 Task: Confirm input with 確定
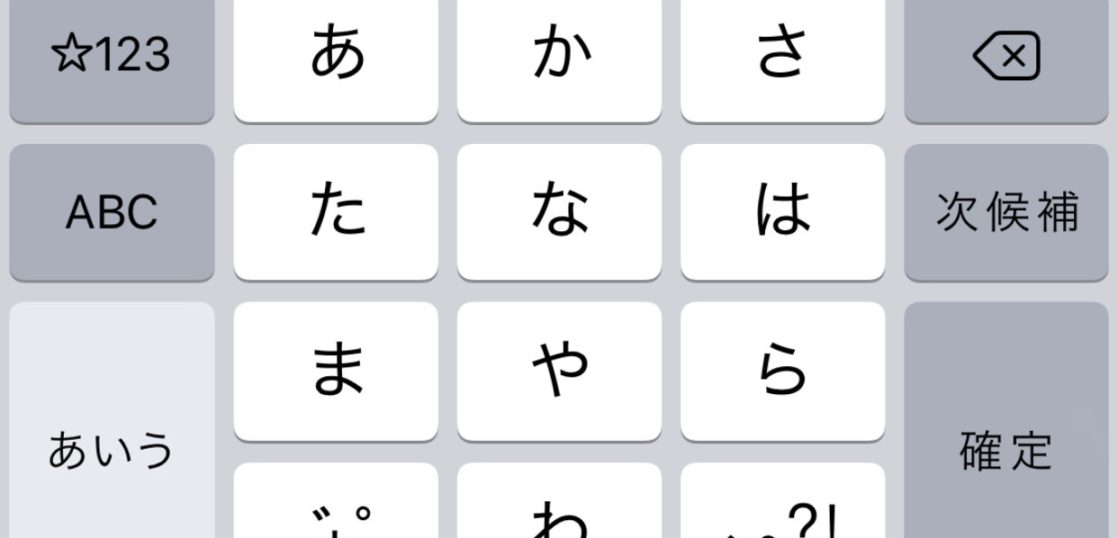click(1006, 450)
